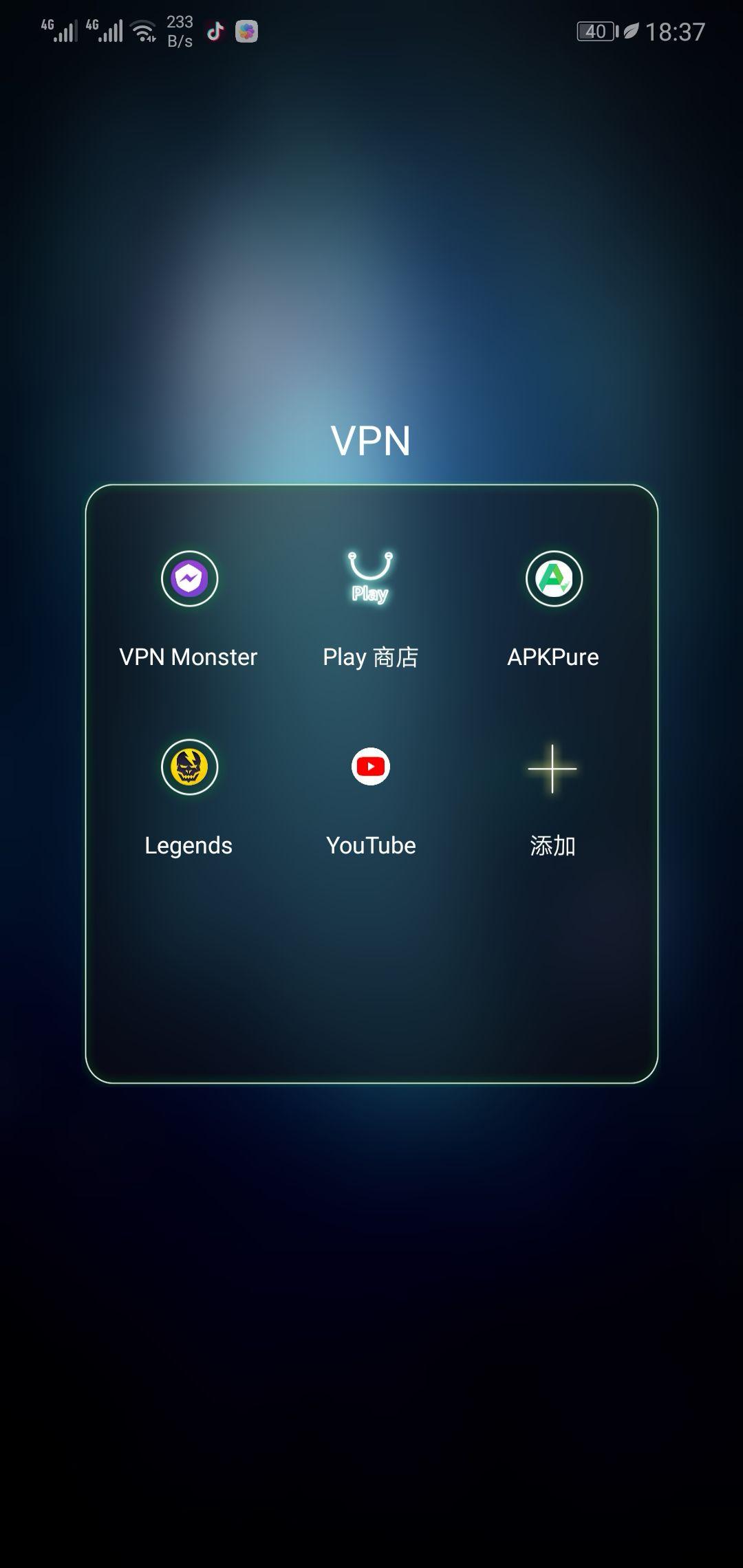Tap the first 4G signal indicator
743x1568 pixels.
coord(58,30)
